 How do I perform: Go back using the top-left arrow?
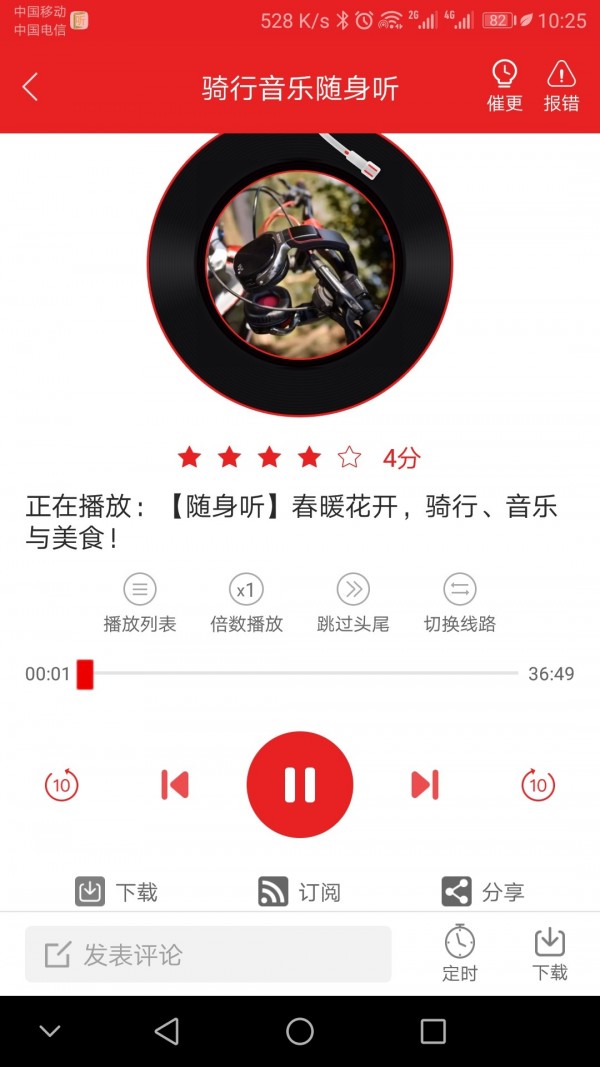coord(30,88)
